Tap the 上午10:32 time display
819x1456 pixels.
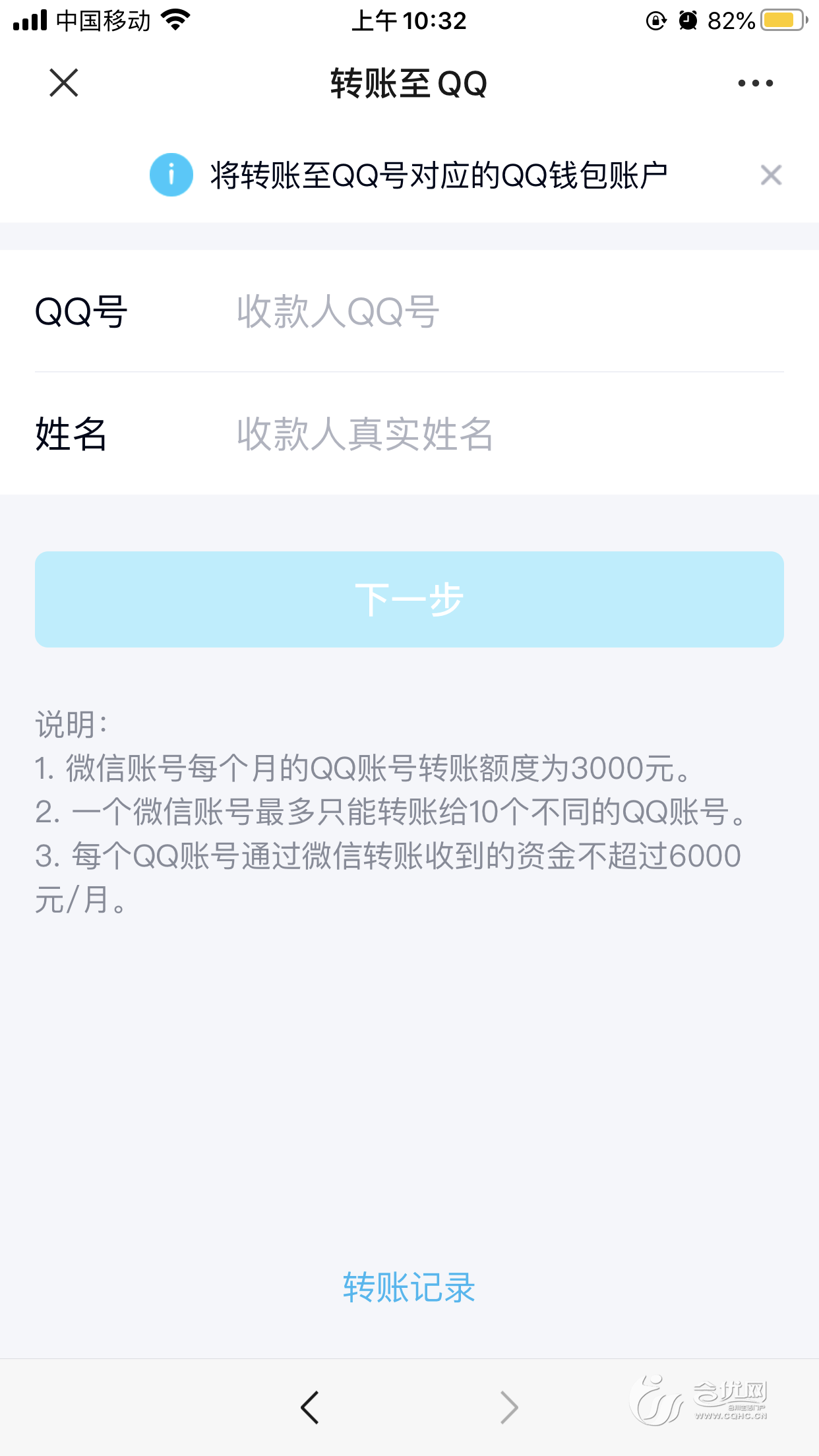coord(409,20)
